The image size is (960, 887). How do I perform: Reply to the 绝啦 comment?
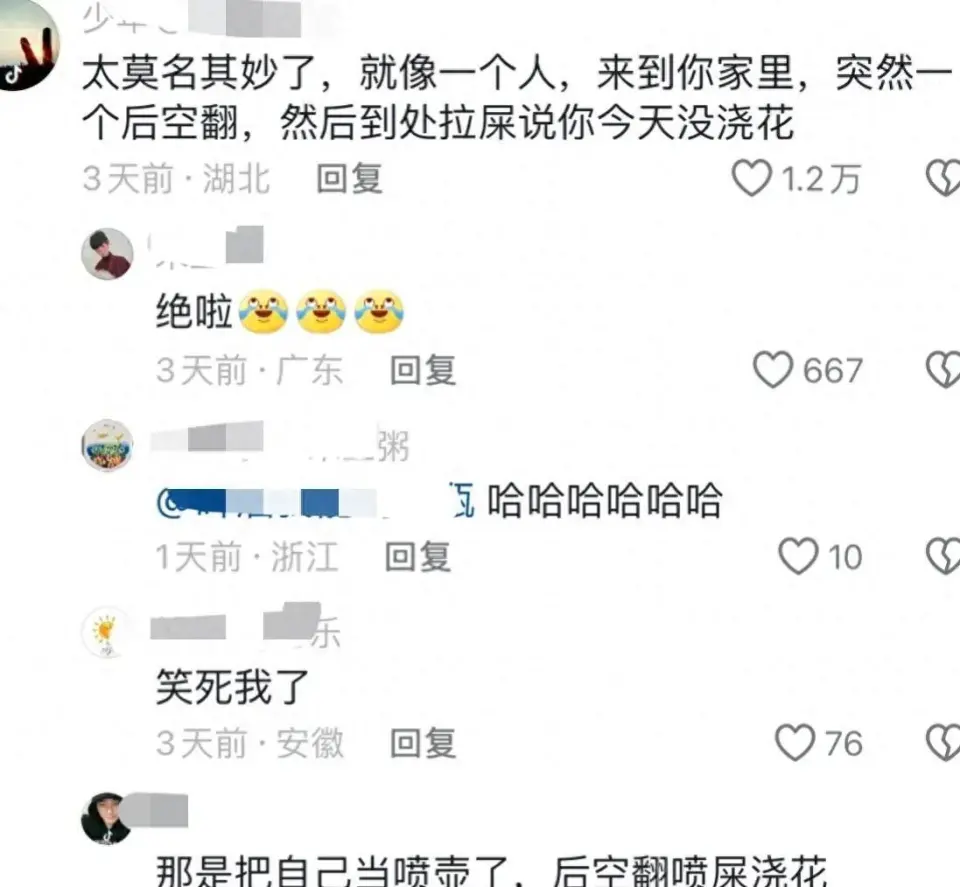click(x=422, y=371)
